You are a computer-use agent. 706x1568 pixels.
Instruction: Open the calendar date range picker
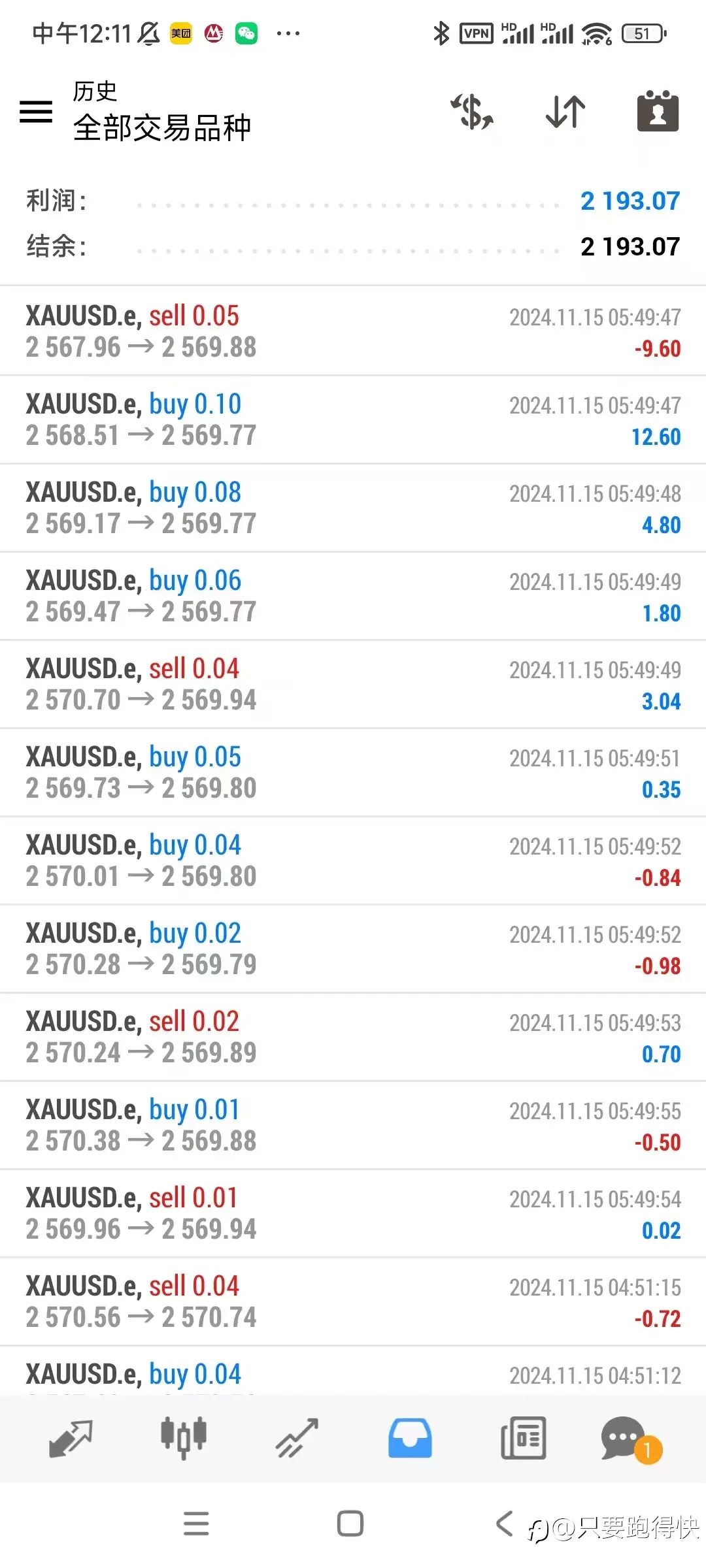coord(658,111)
